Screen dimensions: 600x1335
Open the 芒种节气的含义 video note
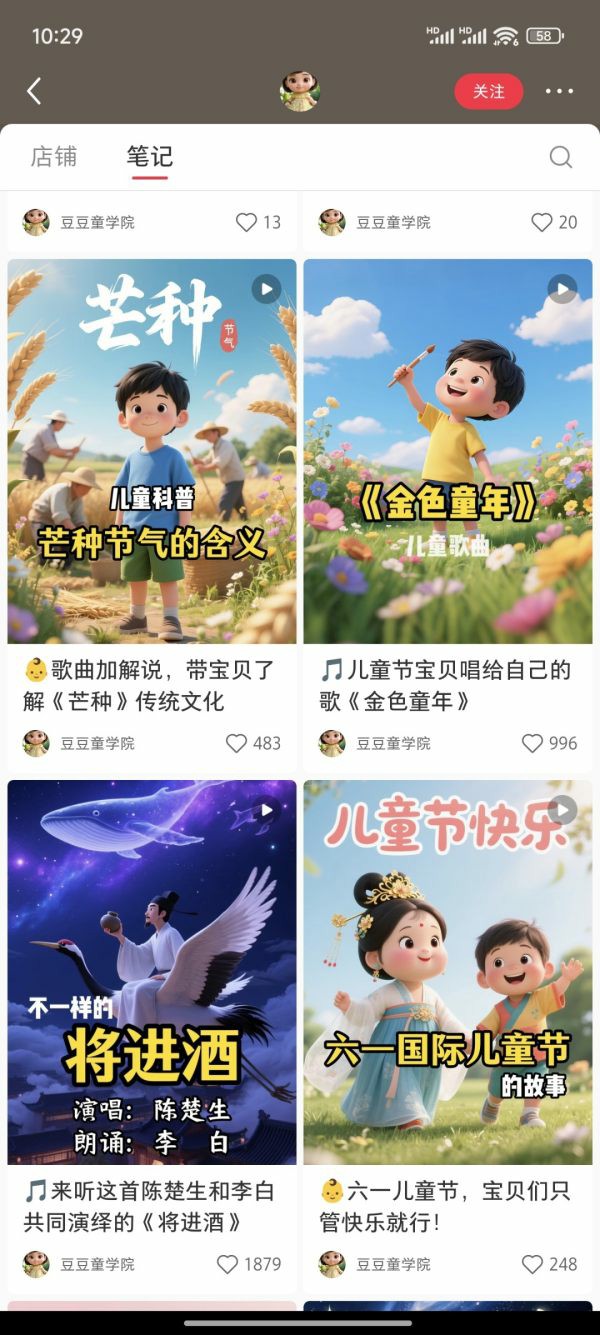point(152,451)
